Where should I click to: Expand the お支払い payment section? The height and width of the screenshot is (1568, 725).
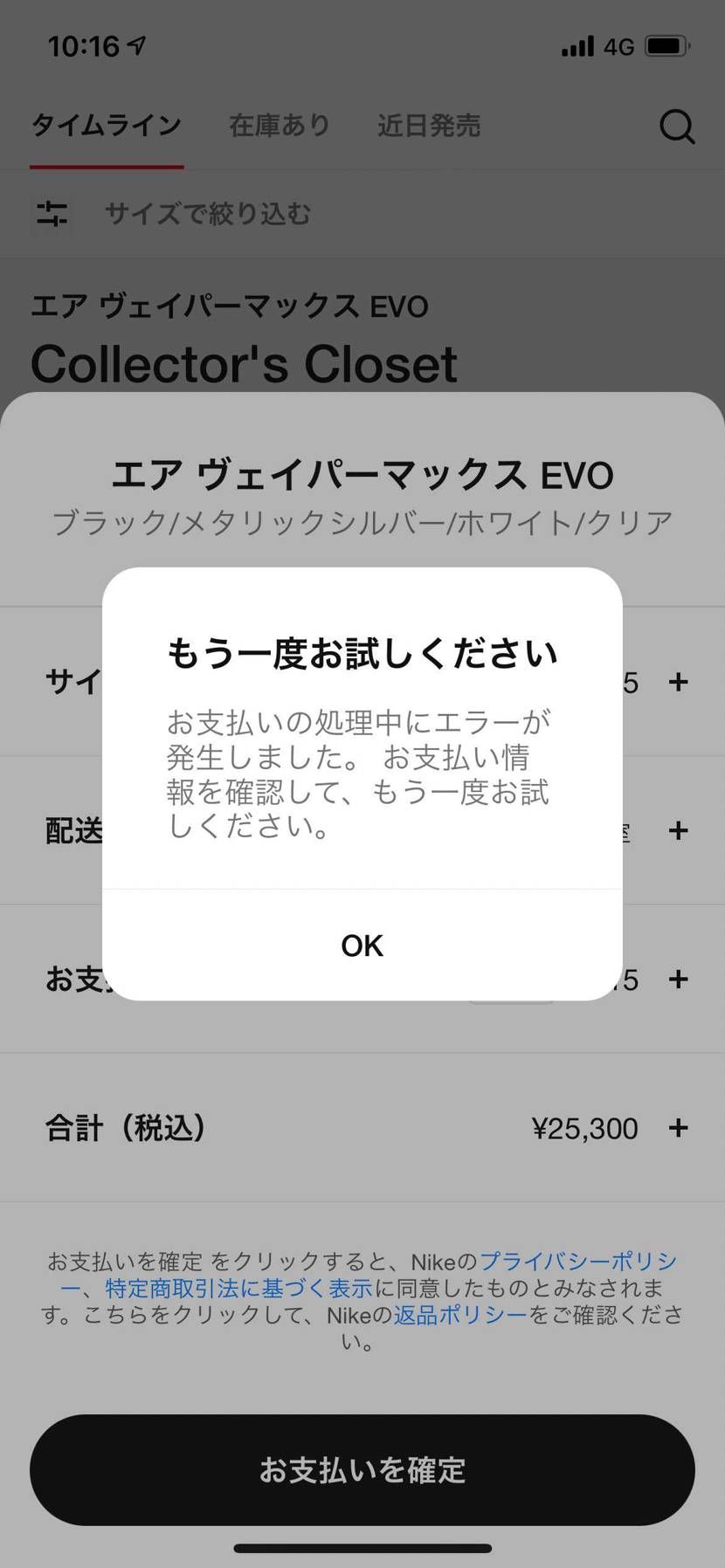[678, 980]
